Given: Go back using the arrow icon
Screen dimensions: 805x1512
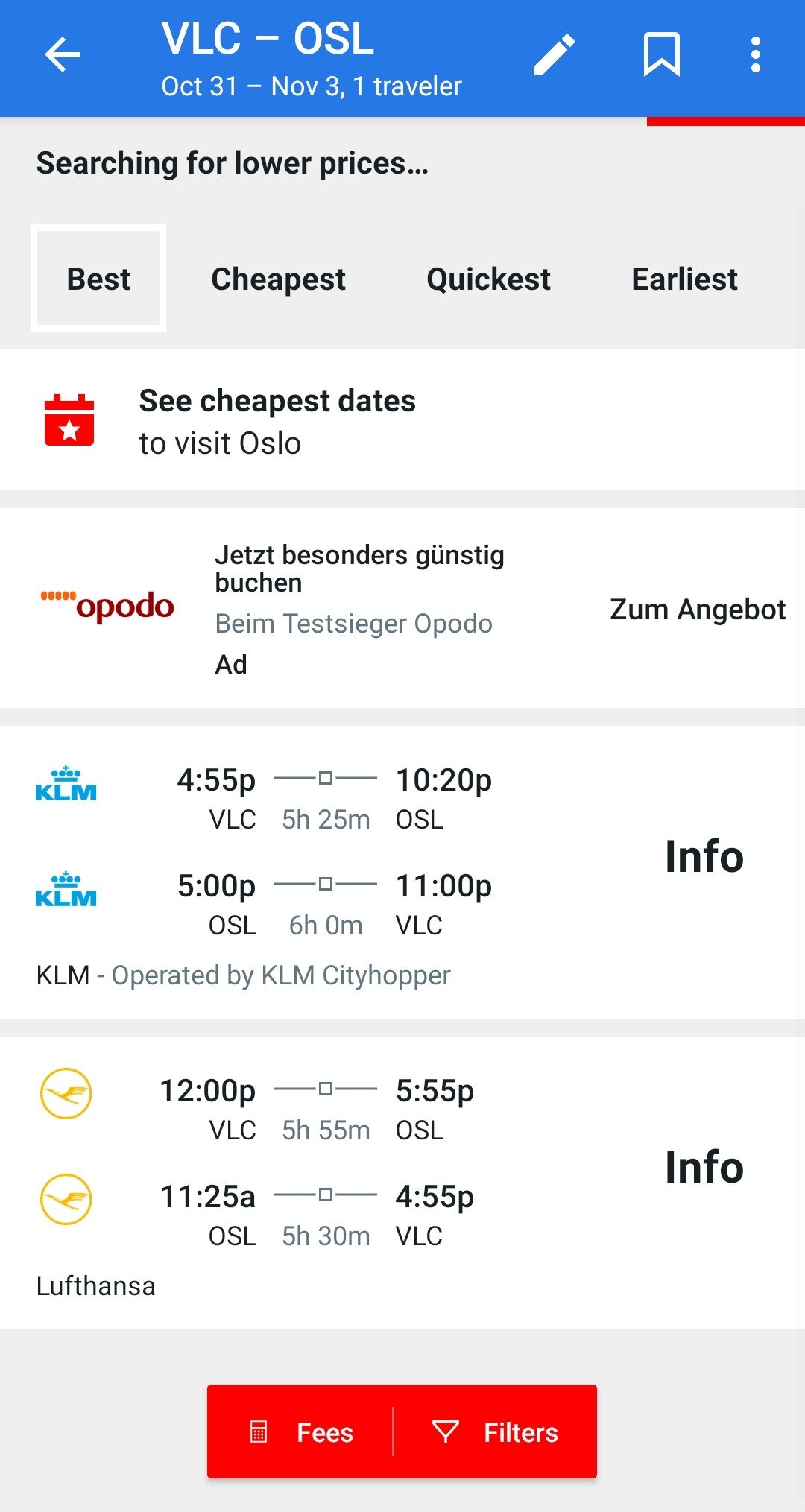Looking at the screenshot, I should click(x=63, y=55).
